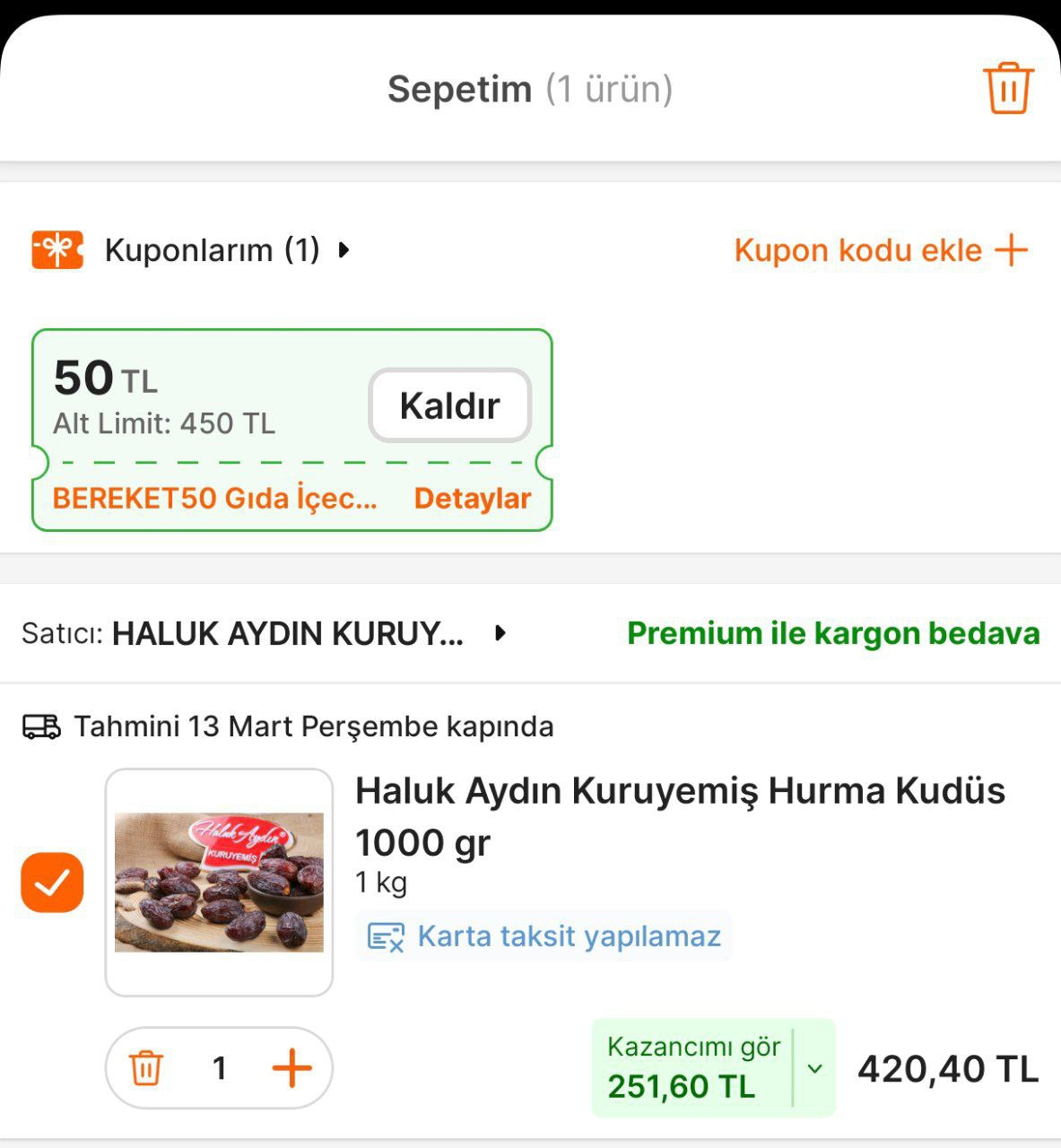
Task: Remove the 50 TL coupon with Kaldır
Action: (x=449, y=405)
